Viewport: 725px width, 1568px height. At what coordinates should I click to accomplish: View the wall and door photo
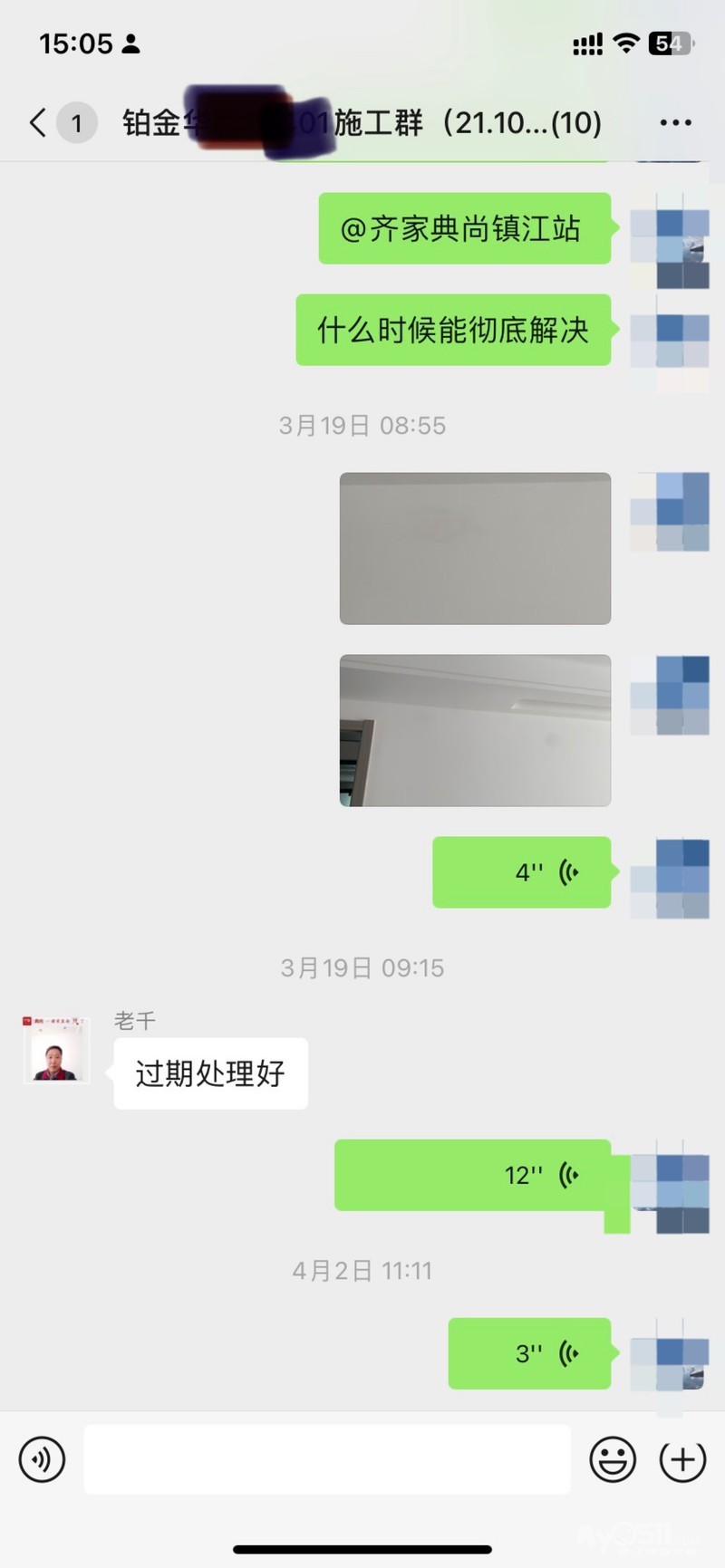[475, 730]
